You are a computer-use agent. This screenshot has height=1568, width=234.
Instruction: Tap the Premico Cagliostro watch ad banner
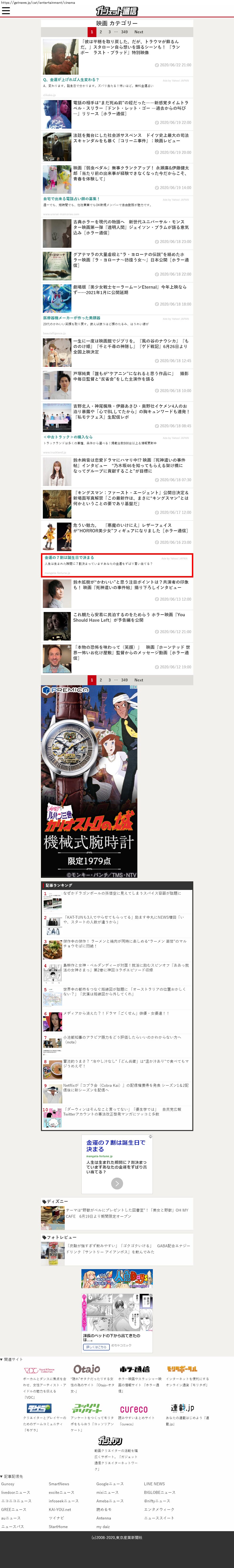80,782
